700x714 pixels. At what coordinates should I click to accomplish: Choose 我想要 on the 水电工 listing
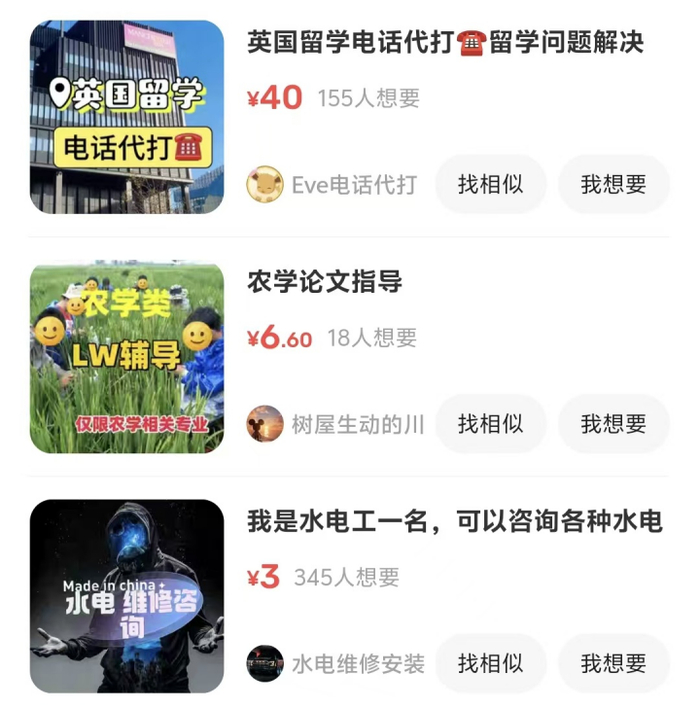pyautogui.click(x=613, y=663)
